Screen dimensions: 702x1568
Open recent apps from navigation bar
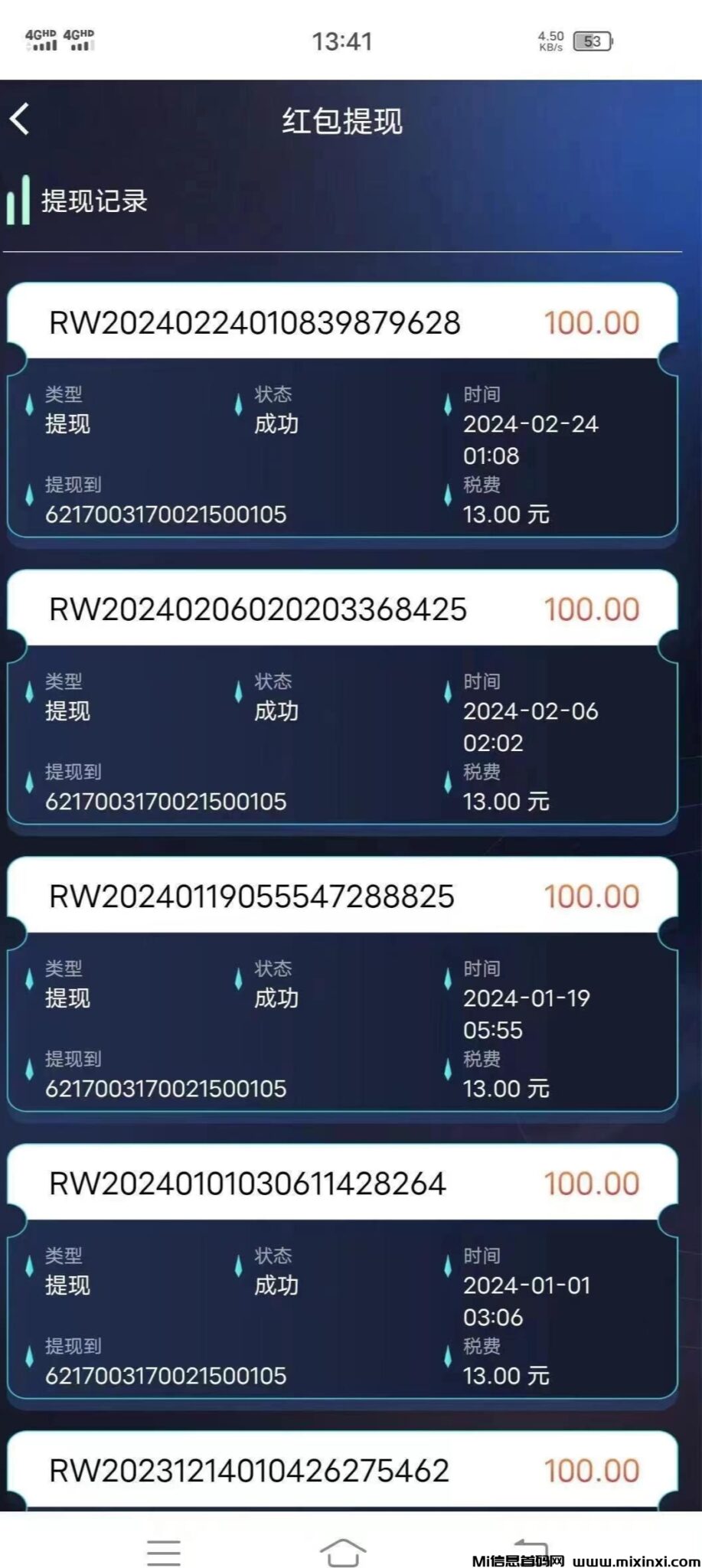164,1553
